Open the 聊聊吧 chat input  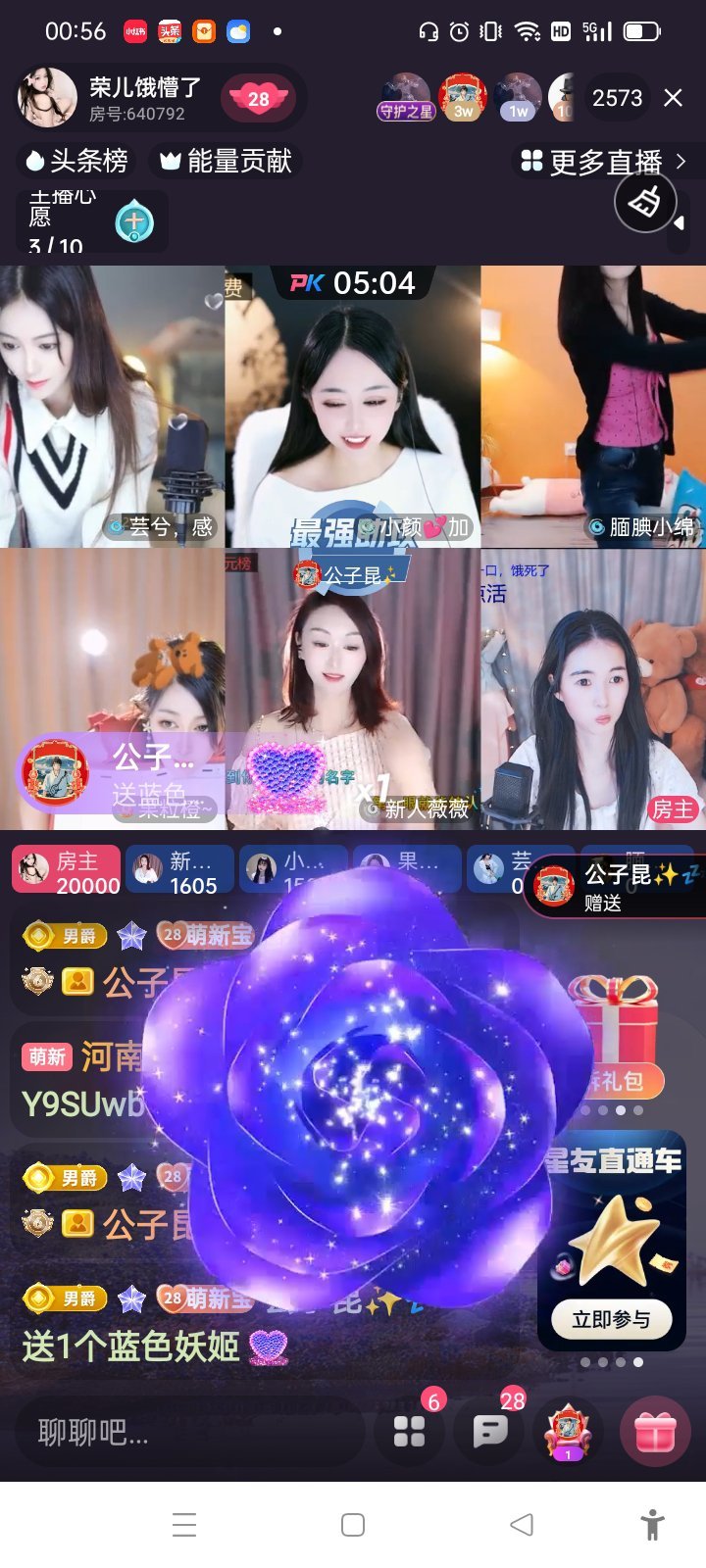[186, 1433]
